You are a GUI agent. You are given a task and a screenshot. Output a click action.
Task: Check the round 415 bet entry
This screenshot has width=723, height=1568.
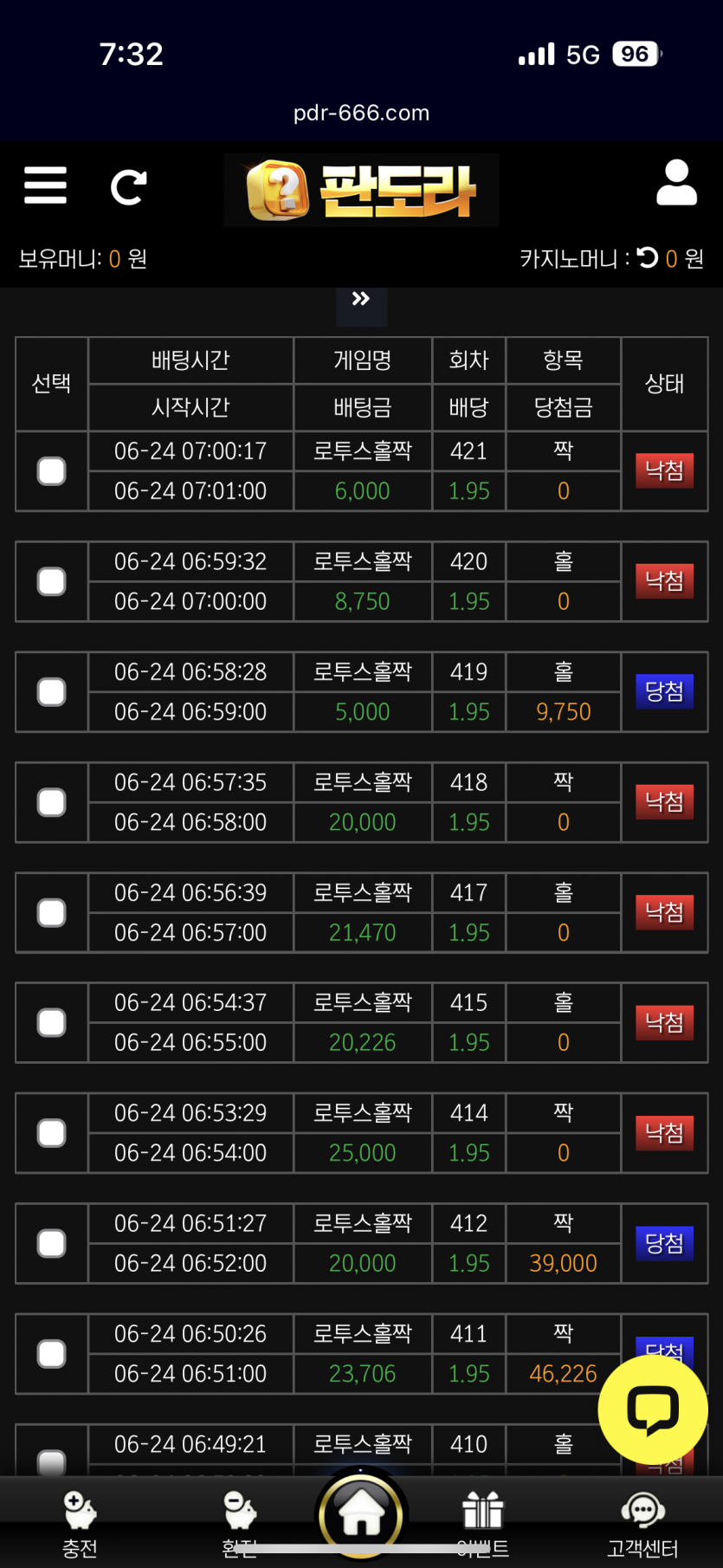52,1022
